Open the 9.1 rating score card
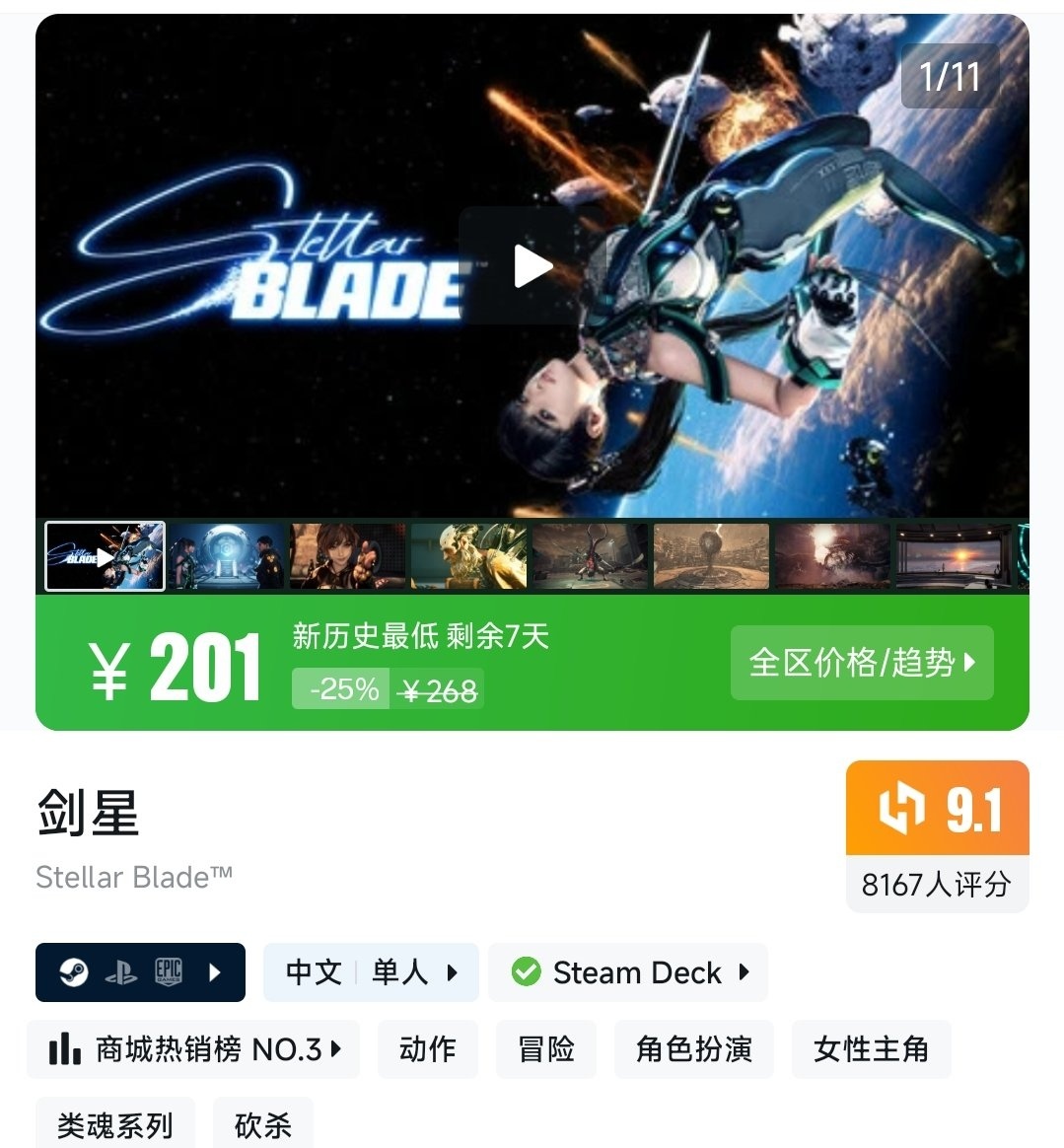 click(x=938, y=836)
